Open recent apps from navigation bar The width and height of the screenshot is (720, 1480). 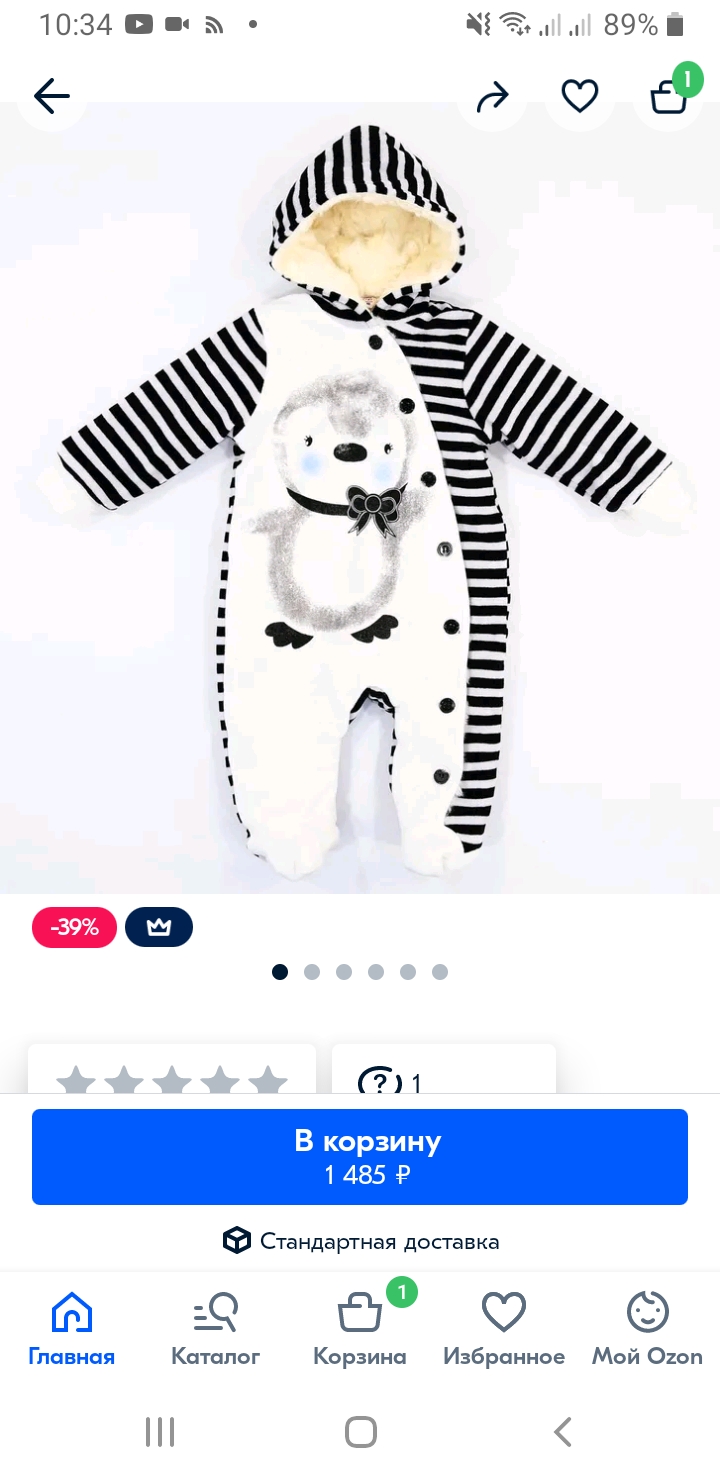(160, 1432)
